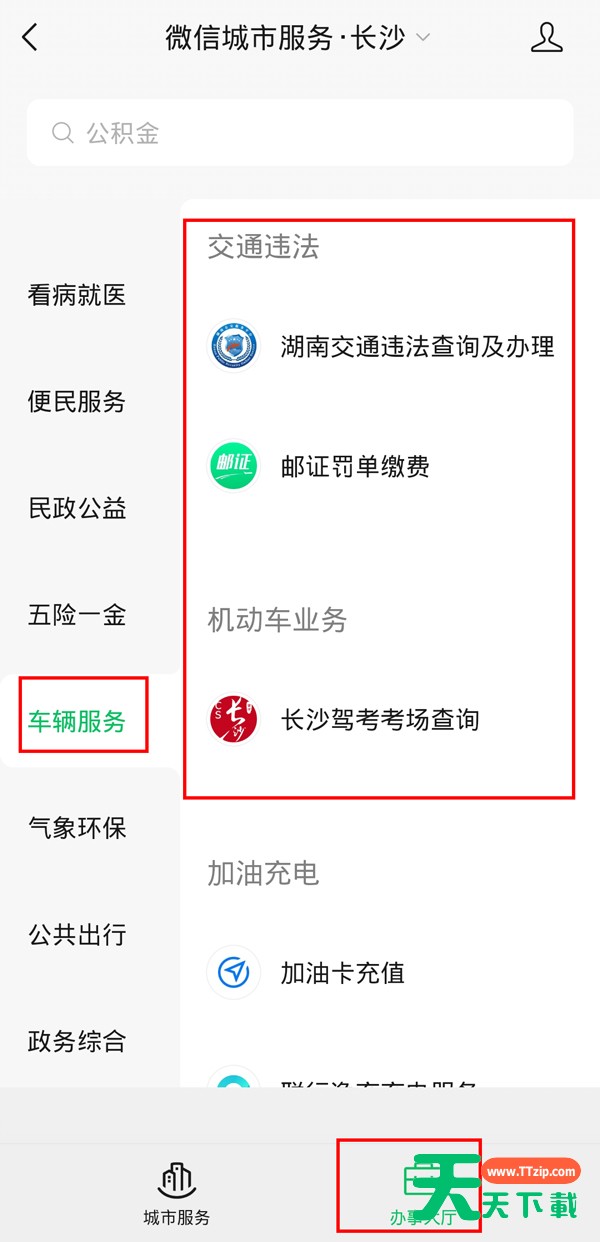This screenshot has width=600, height=1242.
Task: Select the 车辆服务 category
Action: 77,721
